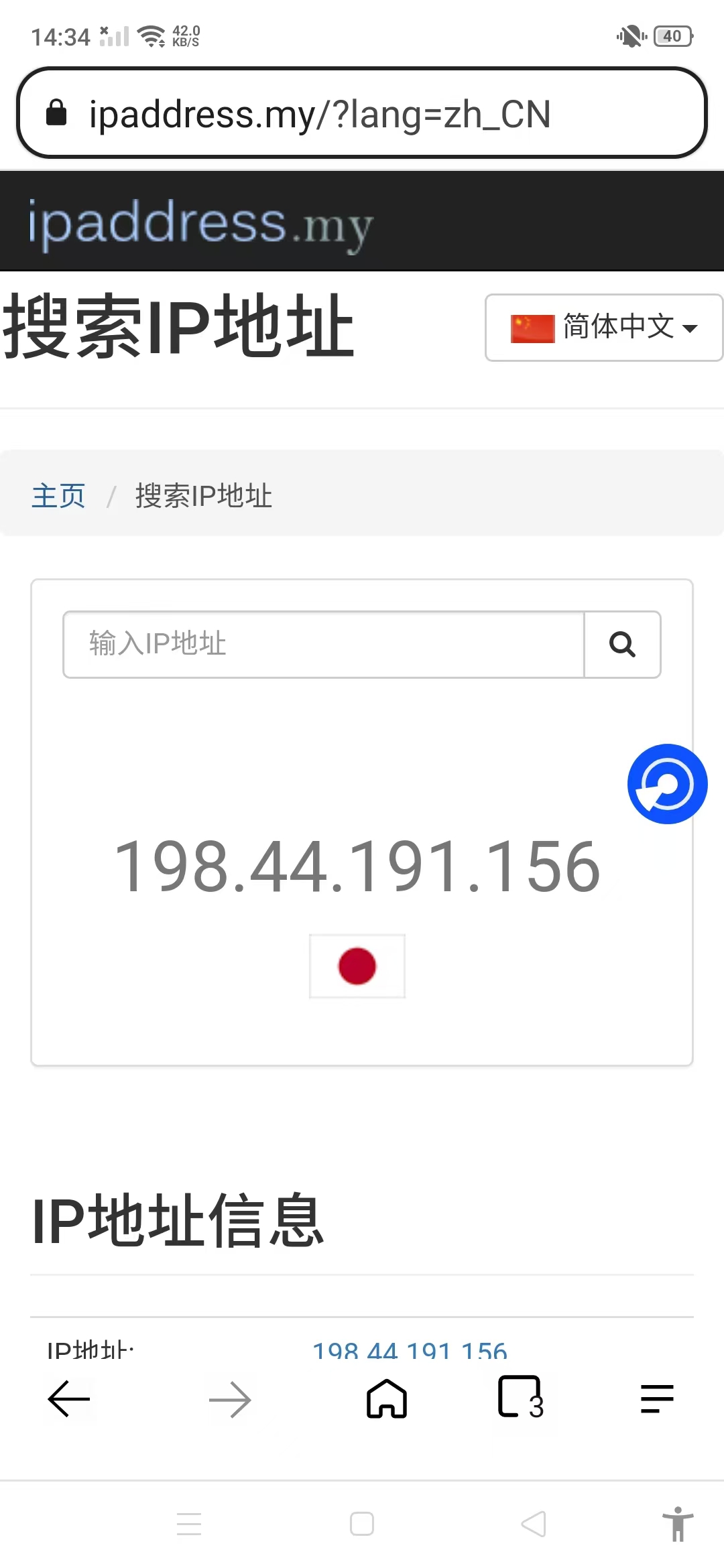
Task: Open the ipaddress.my site logo link
Action: coord(200,223)
